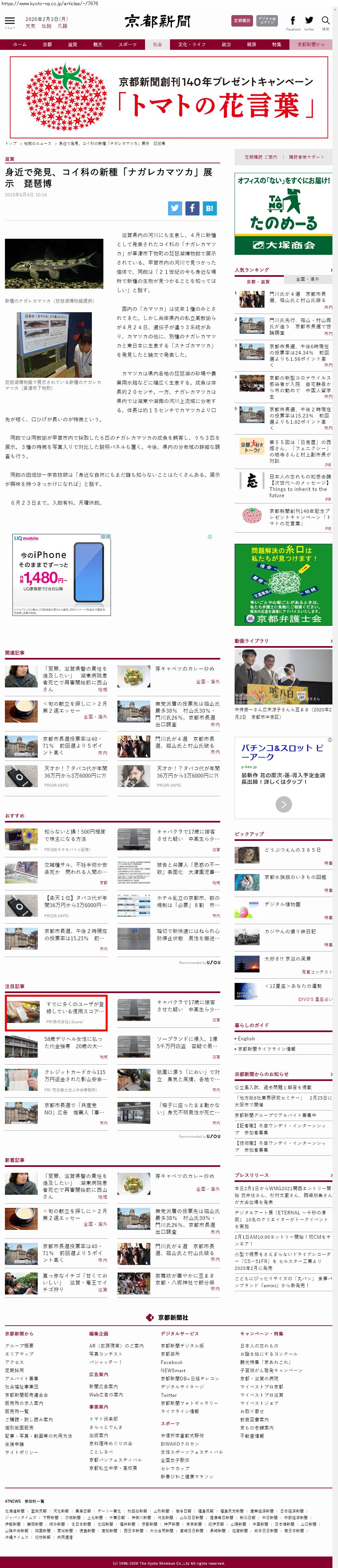Share the article on Twitter

pyautogui.click(x=175, y=208)
